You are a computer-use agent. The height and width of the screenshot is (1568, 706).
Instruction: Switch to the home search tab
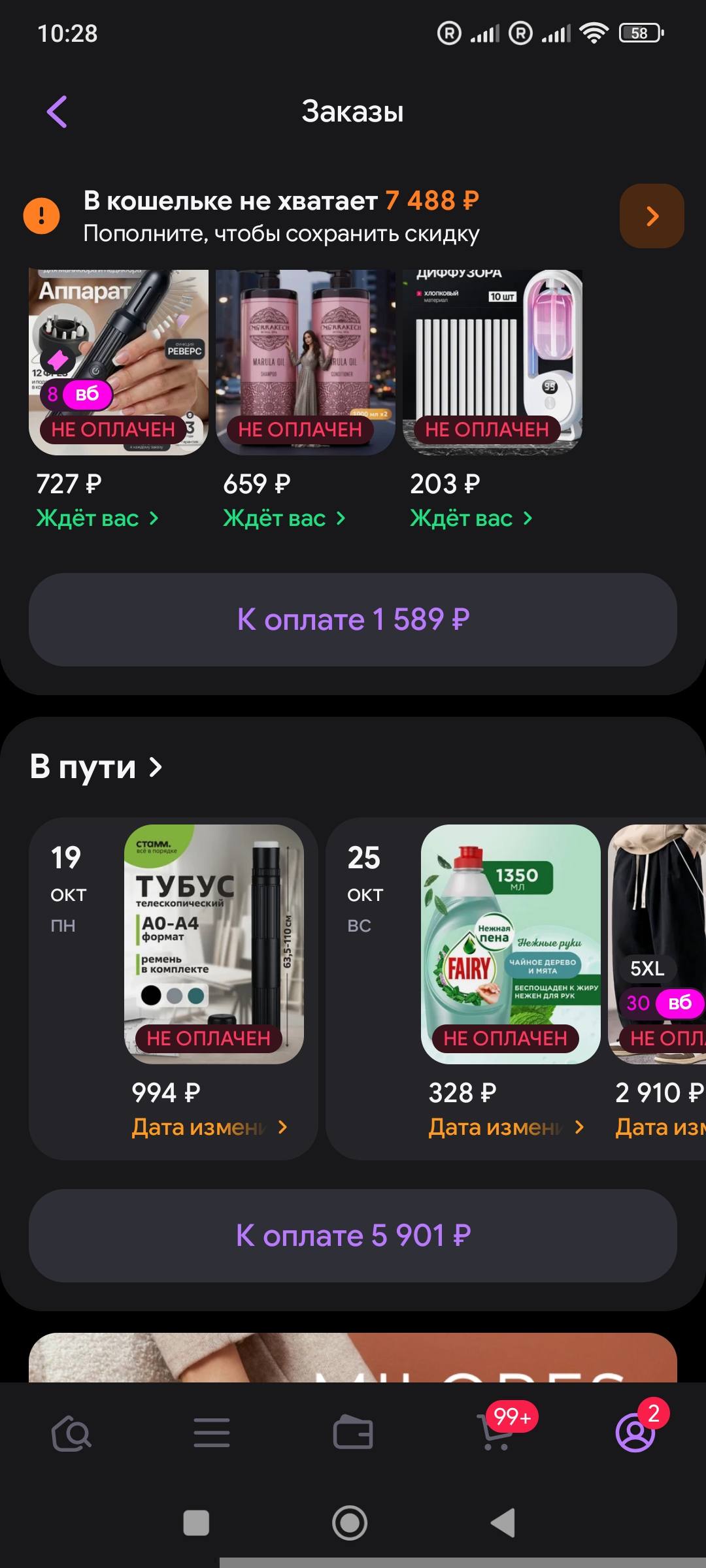(71, 1433)
